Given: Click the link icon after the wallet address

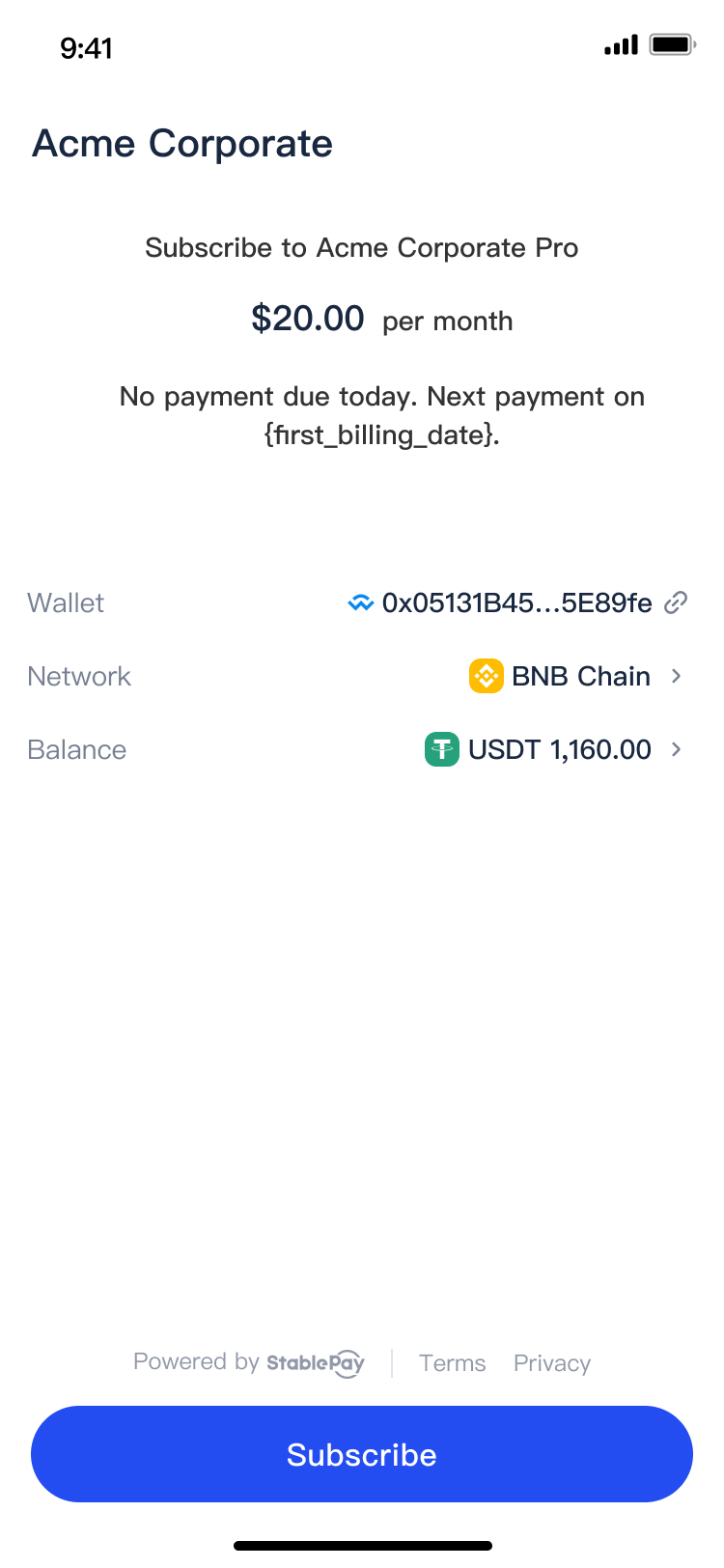Looking at the screenshot, I should [676, 602].
